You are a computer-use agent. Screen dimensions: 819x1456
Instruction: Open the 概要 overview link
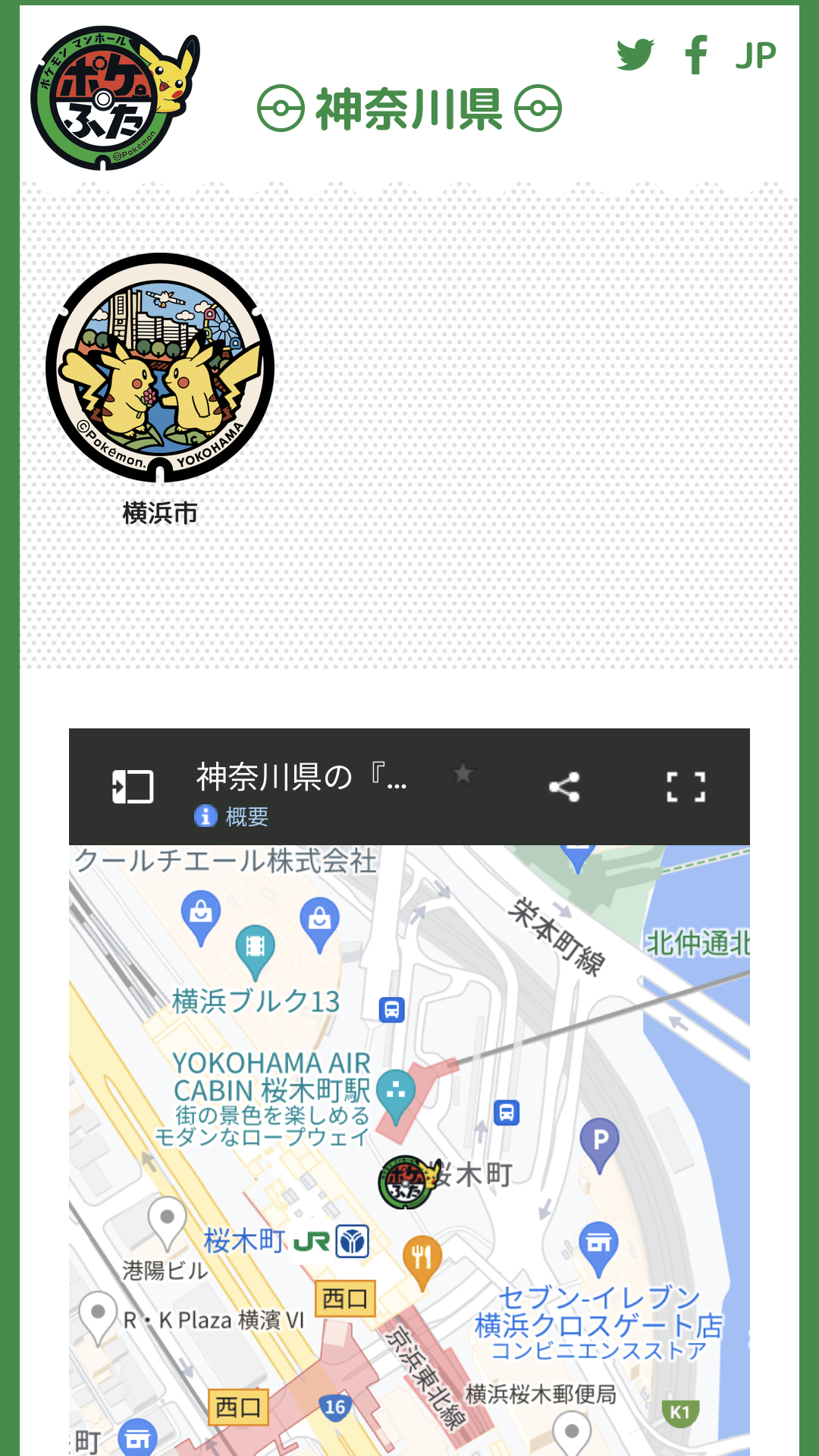click(x=246, y=816)
